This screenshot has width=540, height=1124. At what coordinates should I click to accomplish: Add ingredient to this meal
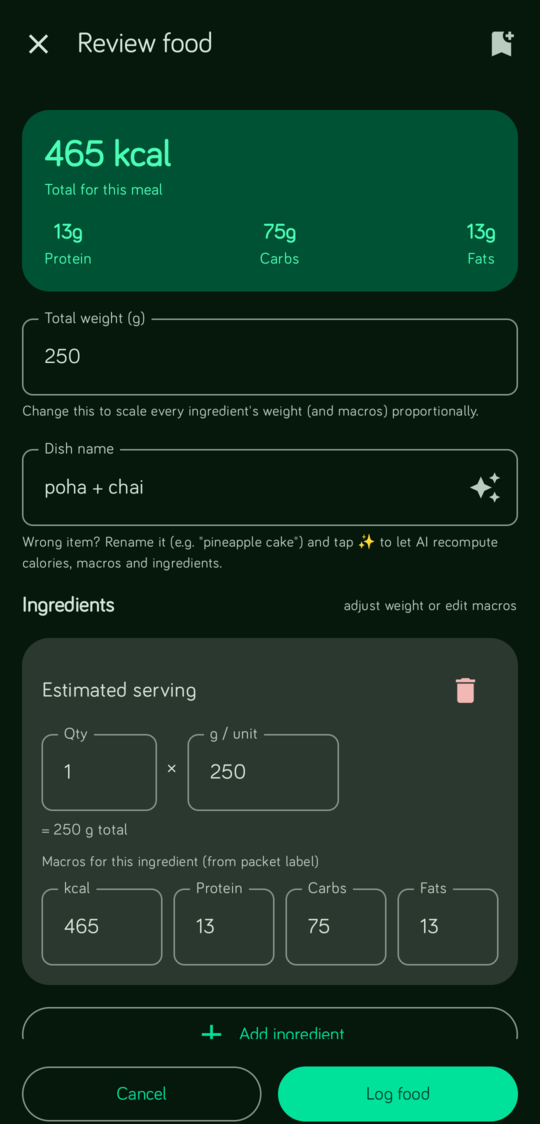click(270, 1025)
